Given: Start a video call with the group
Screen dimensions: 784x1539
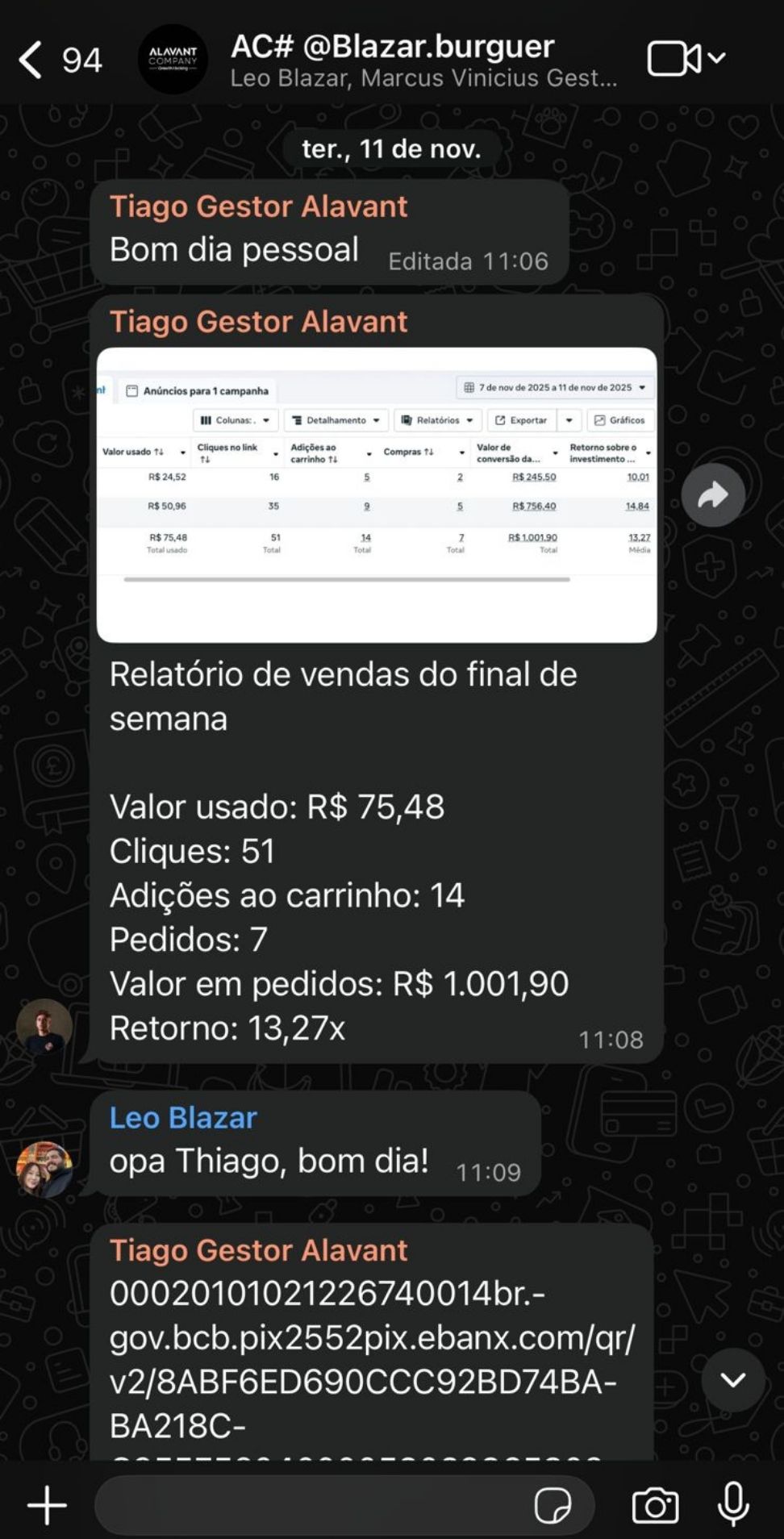Looking at the screenshot, I should coord(674,59).
